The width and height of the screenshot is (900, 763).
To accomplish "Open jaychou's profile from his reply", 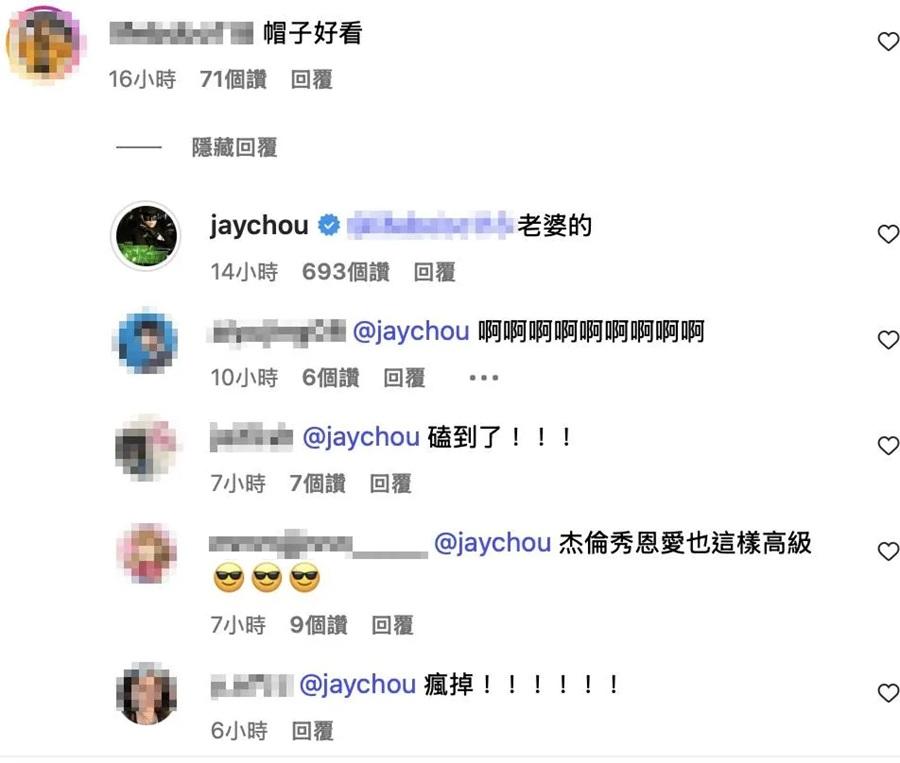I will pos(259,226).
